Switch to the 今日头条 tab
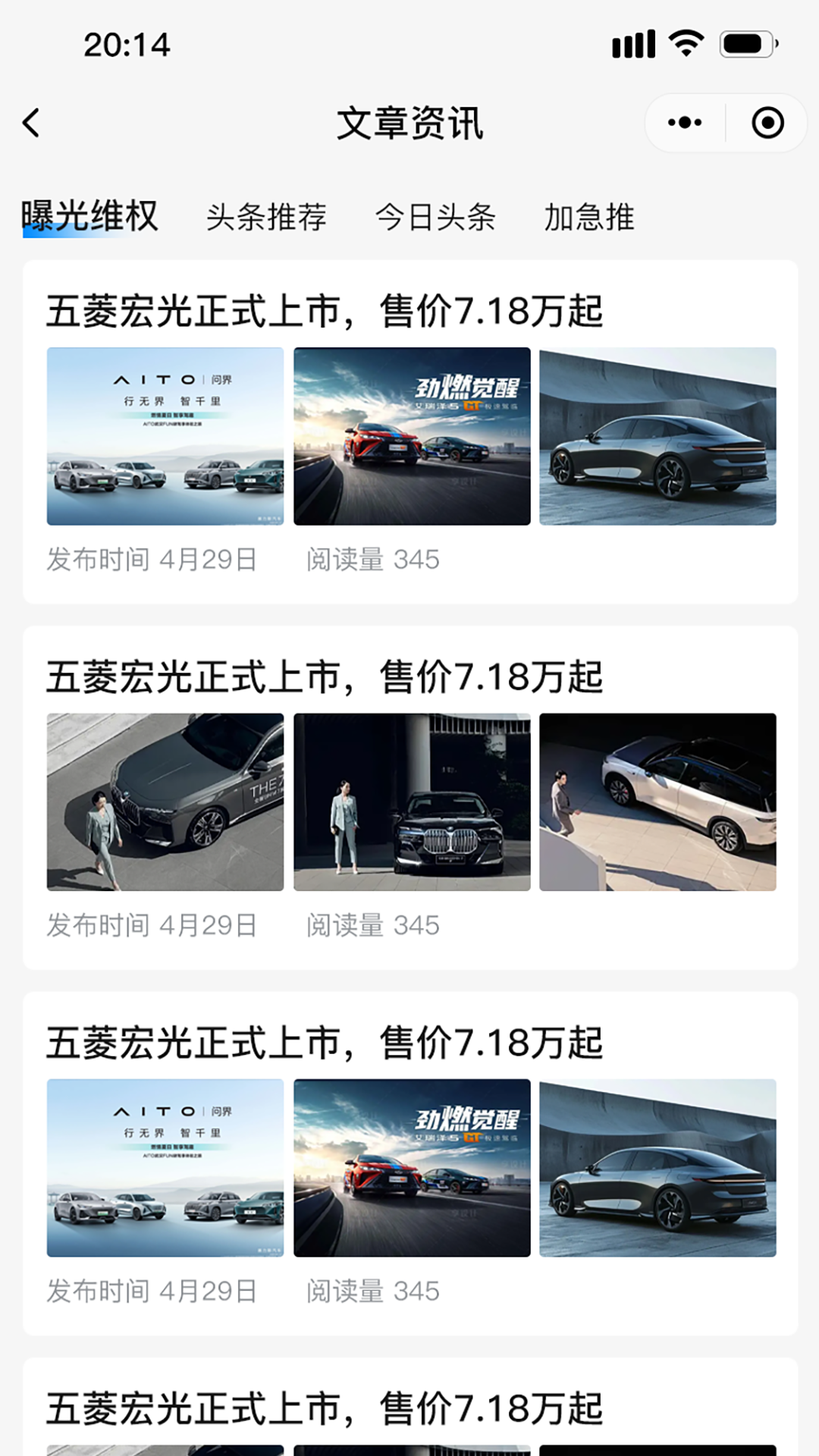Screen dimensions: 819x1456 click(436, 218)
